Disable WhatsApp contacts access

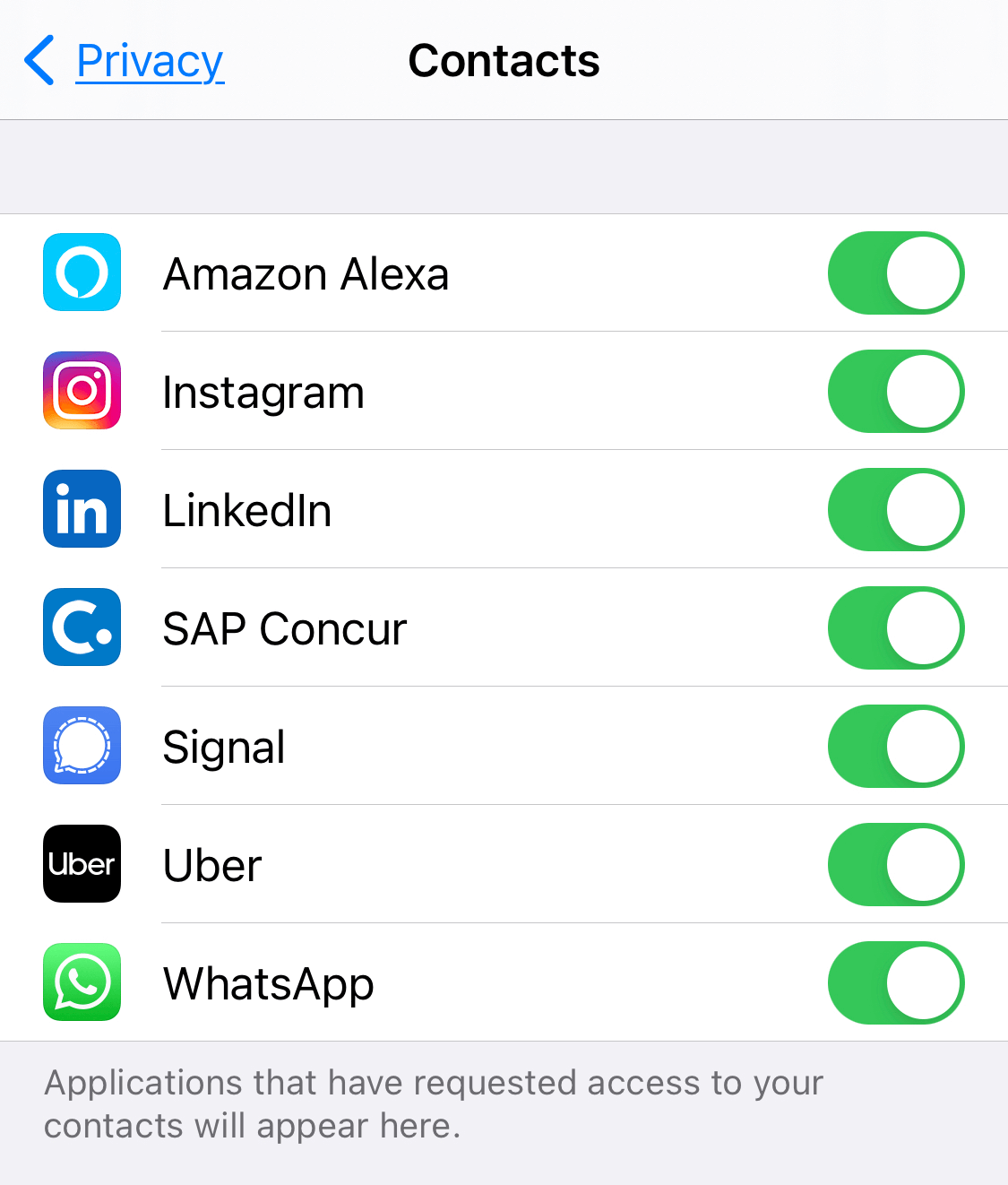tap(896, 983)
